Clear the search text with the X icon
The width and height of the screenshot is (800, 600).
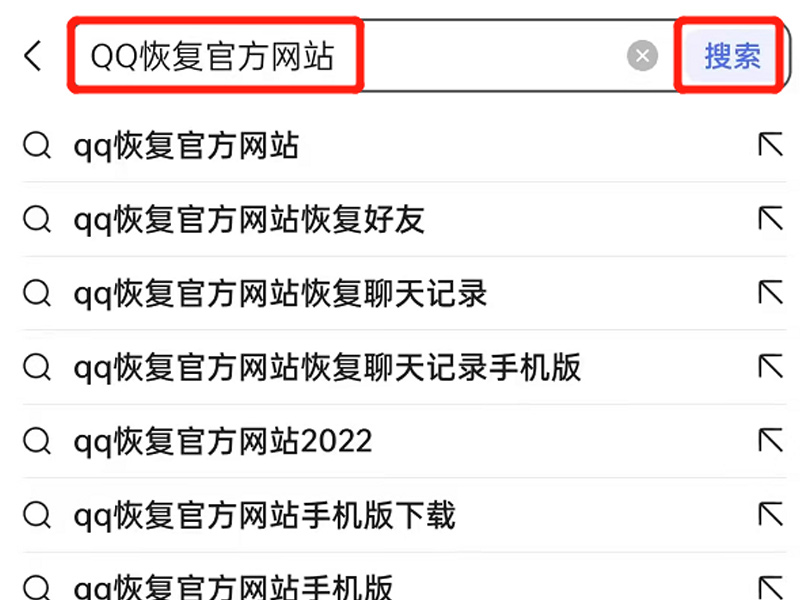click(x=643, y=56)
